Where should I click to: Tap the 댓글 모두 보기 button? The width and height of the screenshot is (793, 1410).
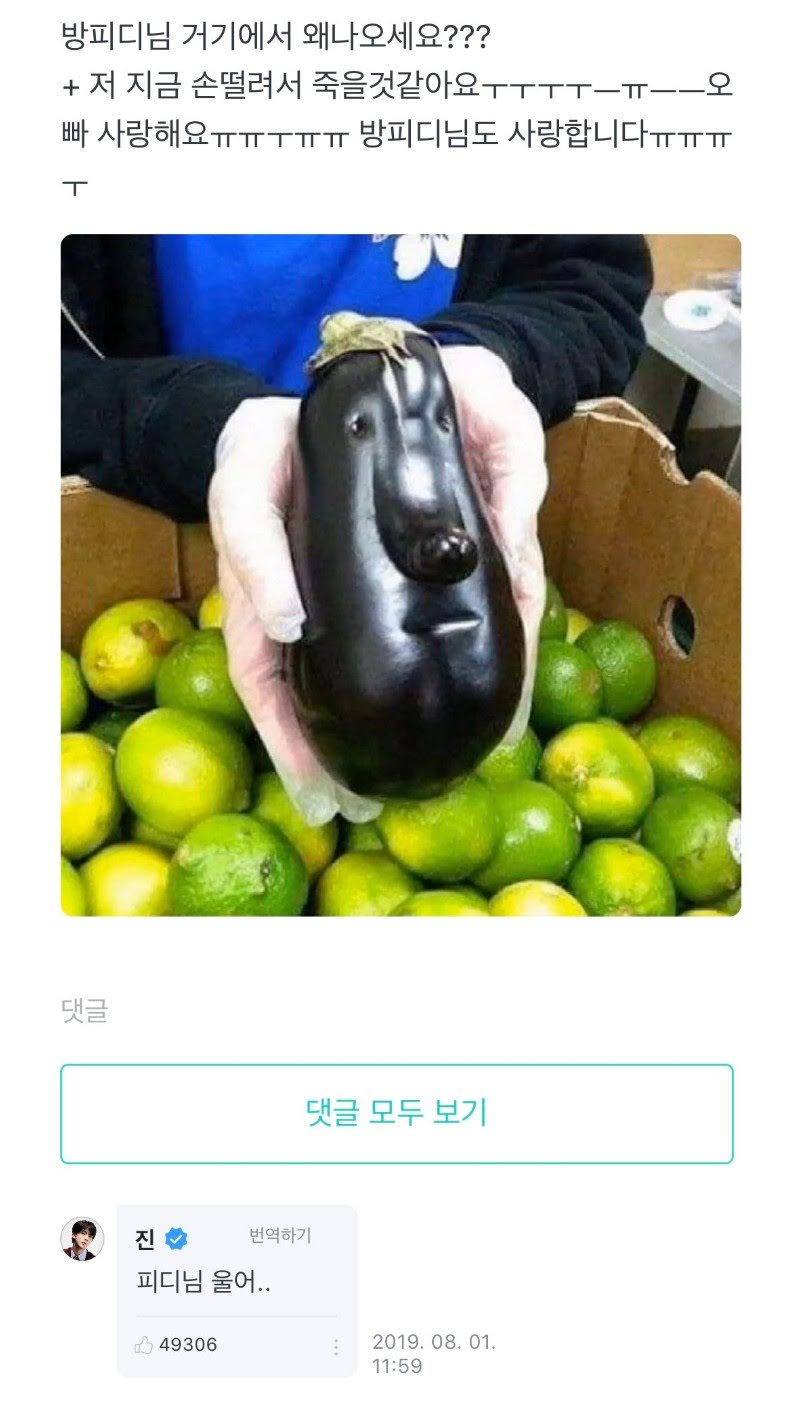click(x=396, y=1113)
